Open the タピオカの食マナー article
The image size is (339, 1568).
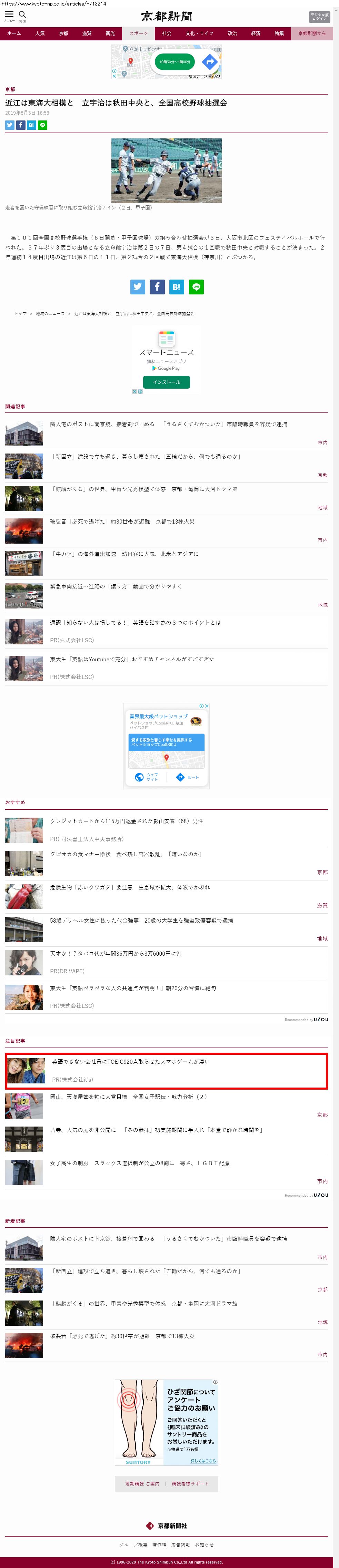tap(126, 854)
